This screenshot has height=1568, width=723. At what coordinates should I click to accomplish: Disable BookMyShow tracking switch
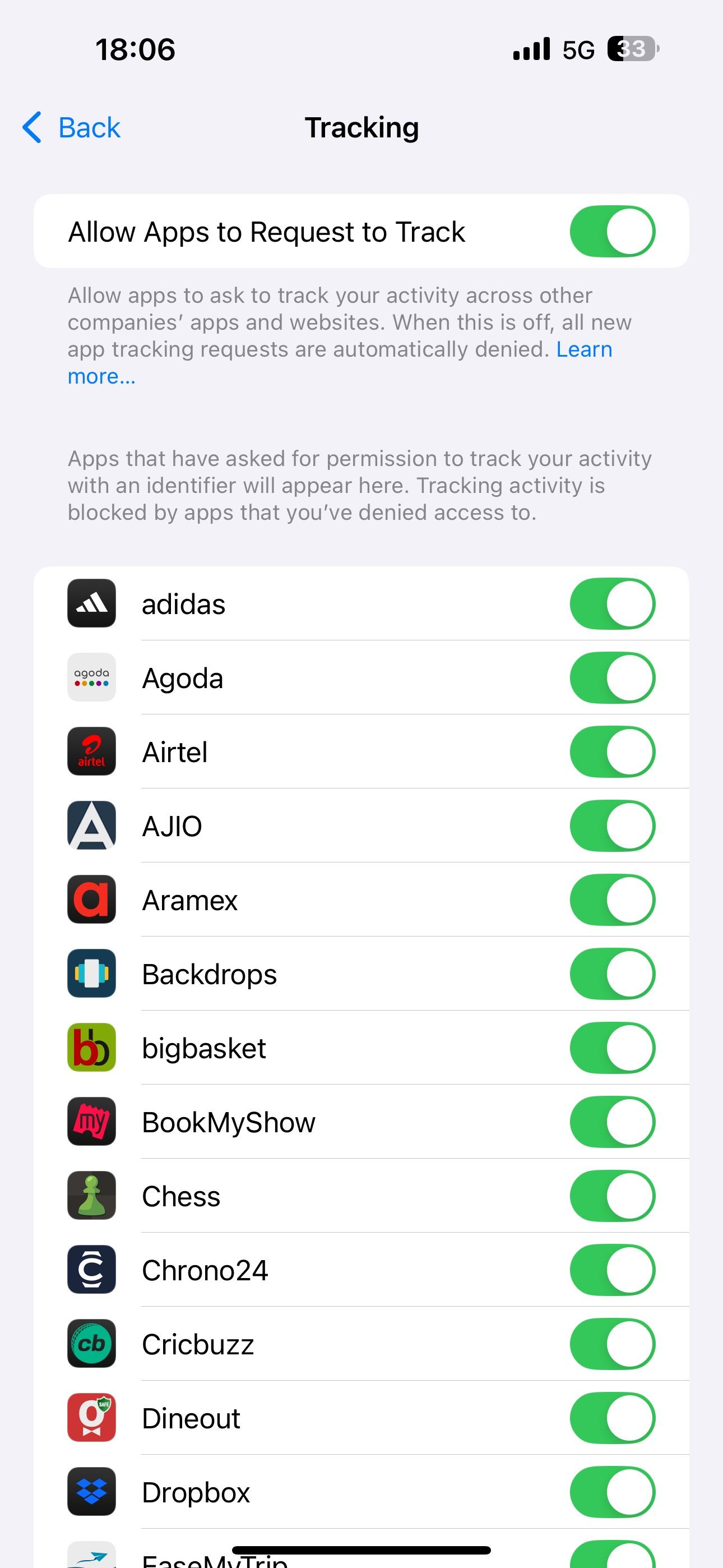(611, 1122)
